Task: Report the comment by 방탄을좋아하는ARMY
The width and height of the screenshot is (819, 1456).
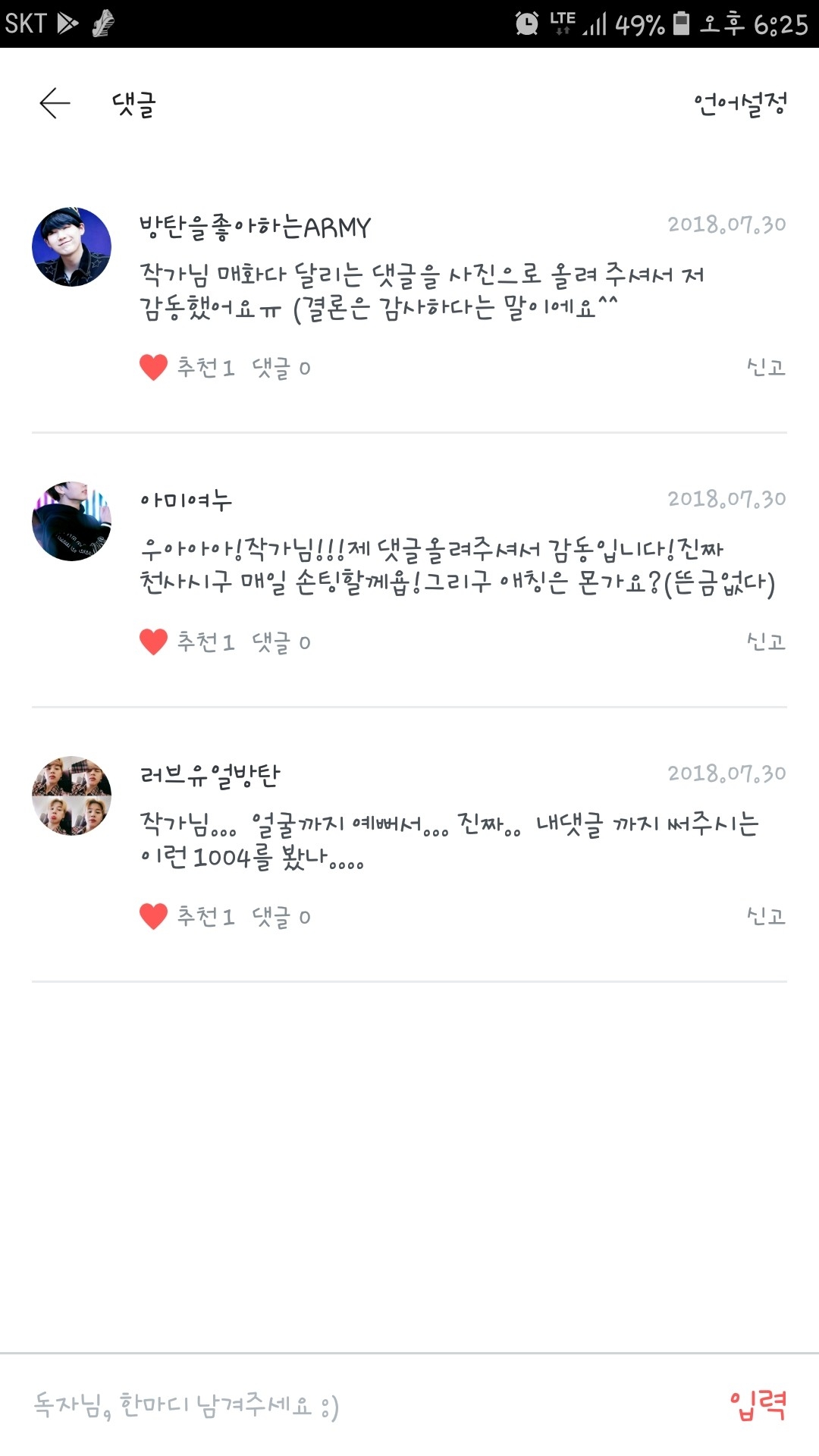Action: tap(766, 368)
